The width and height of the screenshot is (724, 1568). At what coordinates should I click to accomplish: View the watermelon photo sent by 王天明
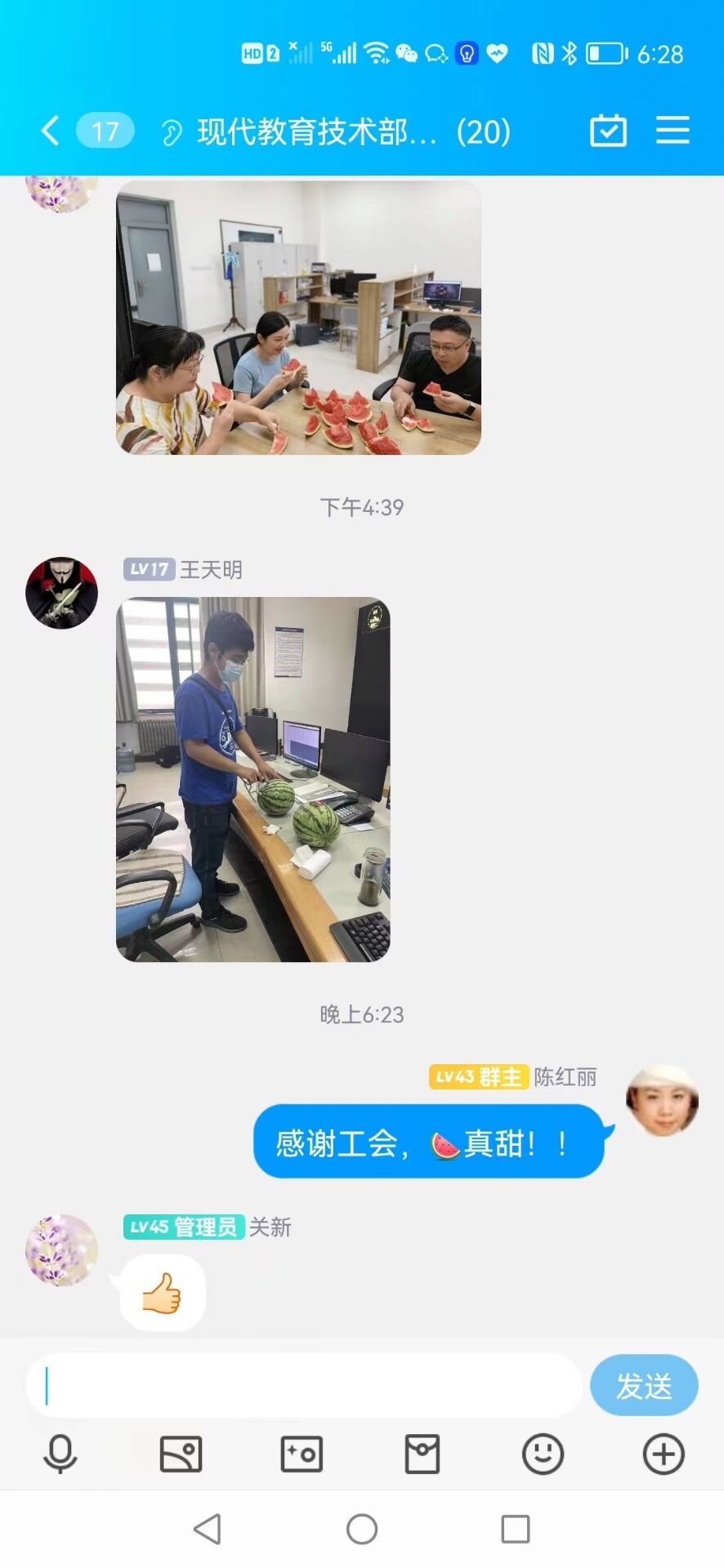click(253, 779)
